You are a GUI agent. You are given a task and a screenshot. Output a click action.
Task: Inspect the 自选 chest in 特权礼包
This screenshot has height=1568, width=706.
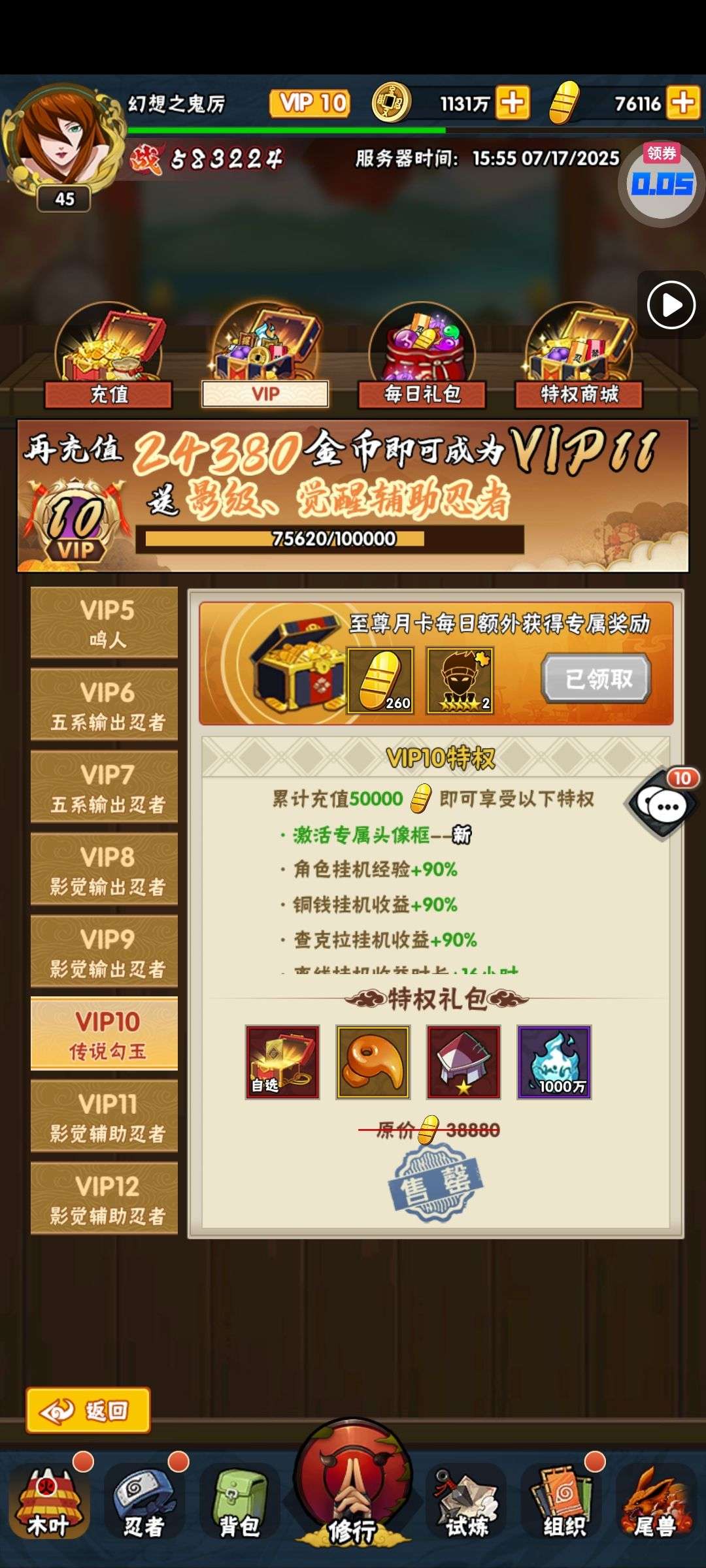click(x=282, y=1062)
